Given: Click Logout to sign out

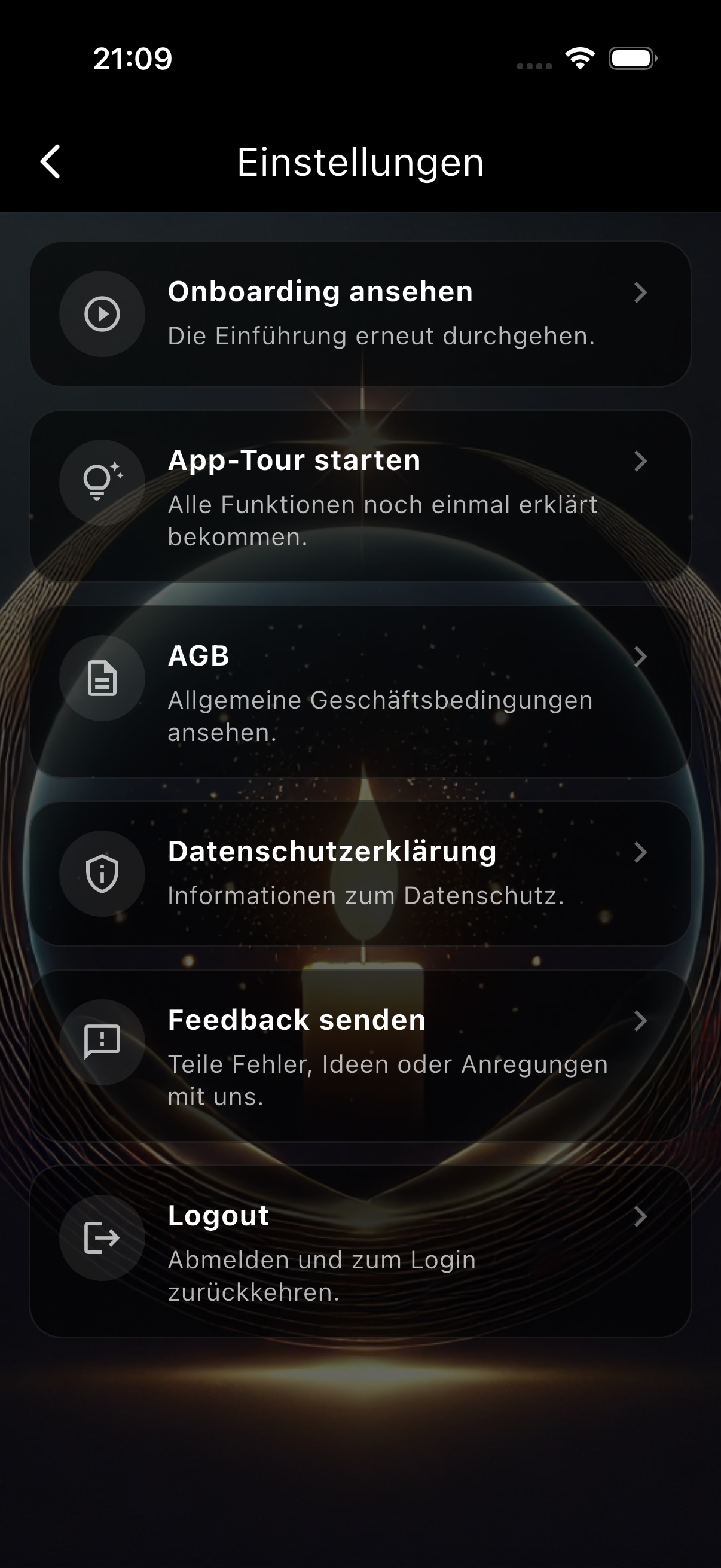Looking at the screenshot, I should [x=360, y=1238].
